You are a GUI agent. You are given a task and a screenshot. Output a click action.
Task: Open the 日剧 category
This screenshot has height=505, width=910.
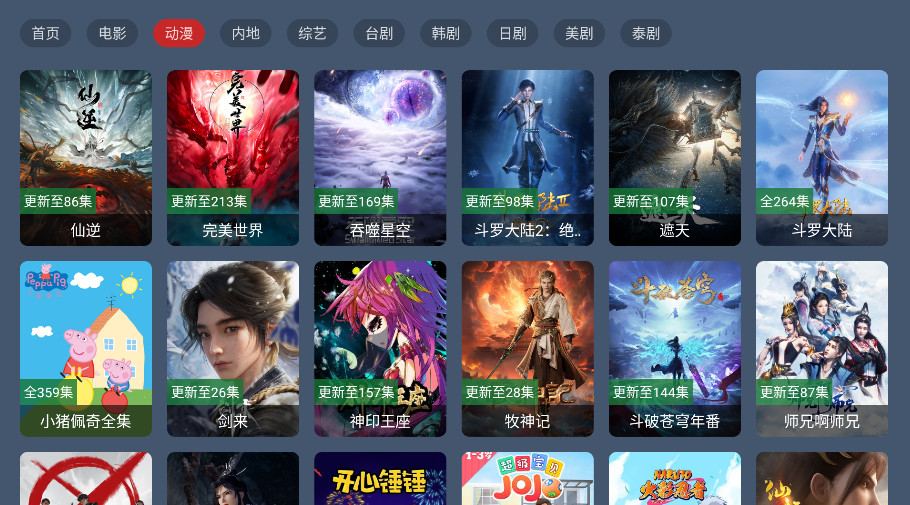512,33
